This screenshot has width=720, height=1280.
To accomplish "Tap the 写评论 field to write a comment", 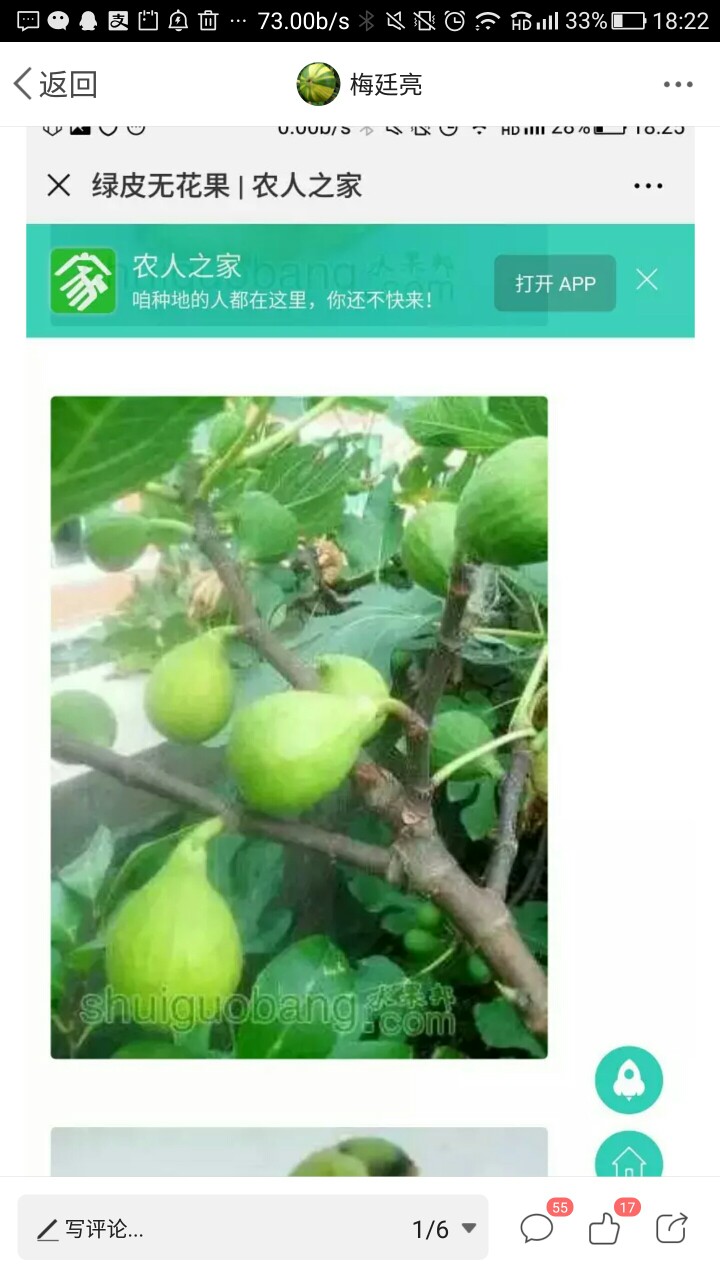I will point(206,1229).
